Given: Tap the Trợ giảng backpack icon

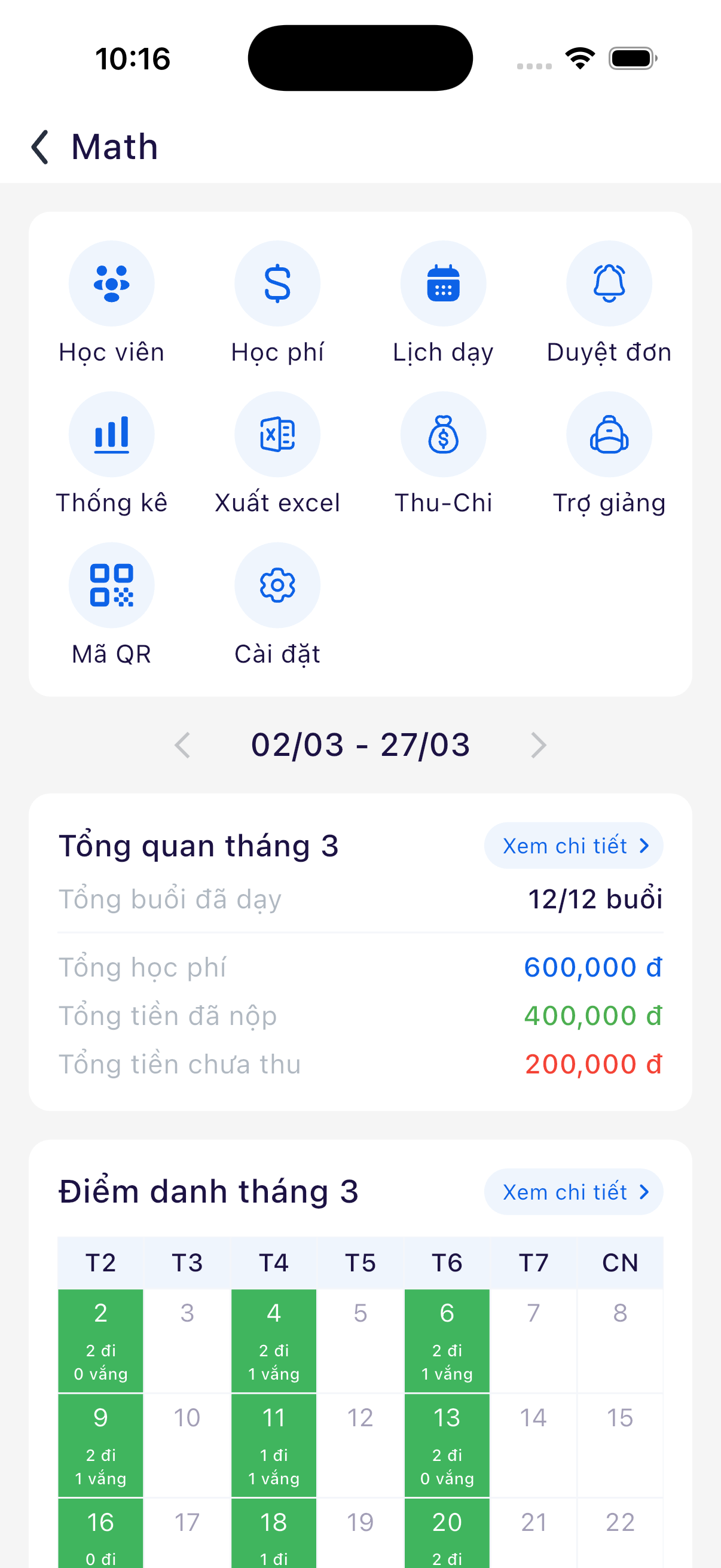Looking at the screenshot, I should pos(610,434).
